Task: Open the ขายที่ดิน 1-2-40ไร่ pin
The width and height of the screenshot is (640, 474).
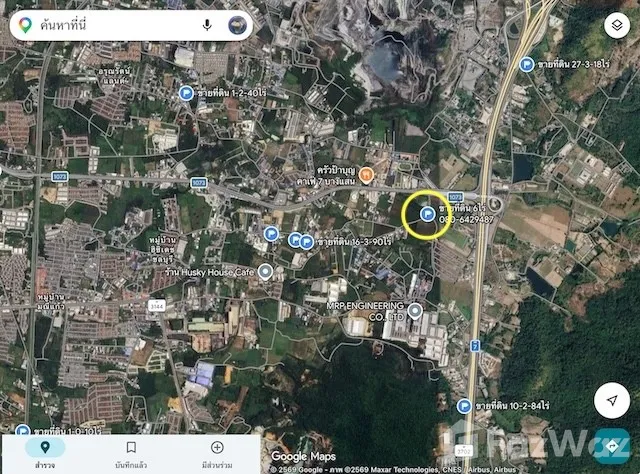Action: 186,93
